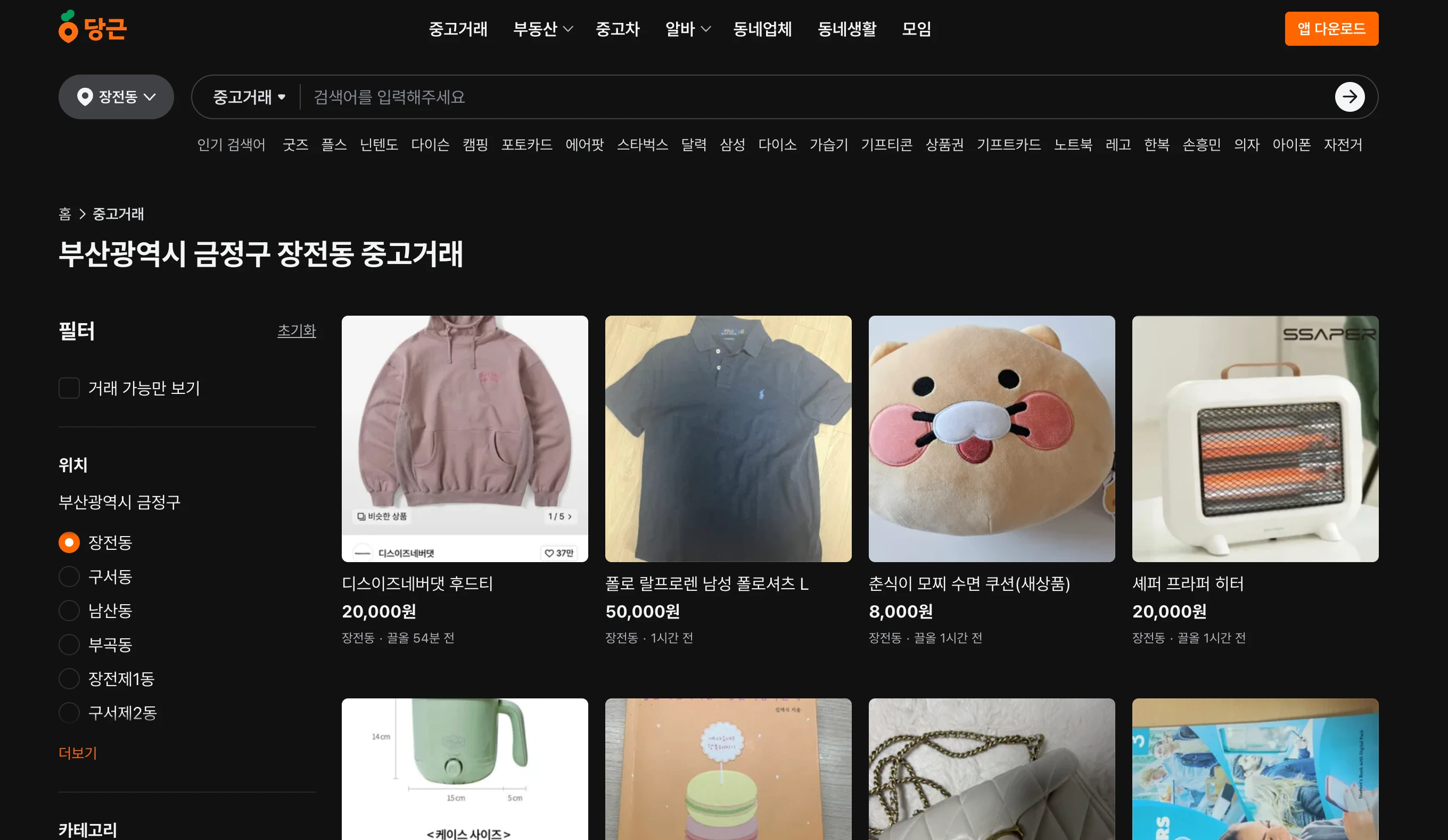Screen dimensions: 1448x840
Task: View the 춘식이 모찌 수면 쿠션 listing
Action: pos(991,439)
